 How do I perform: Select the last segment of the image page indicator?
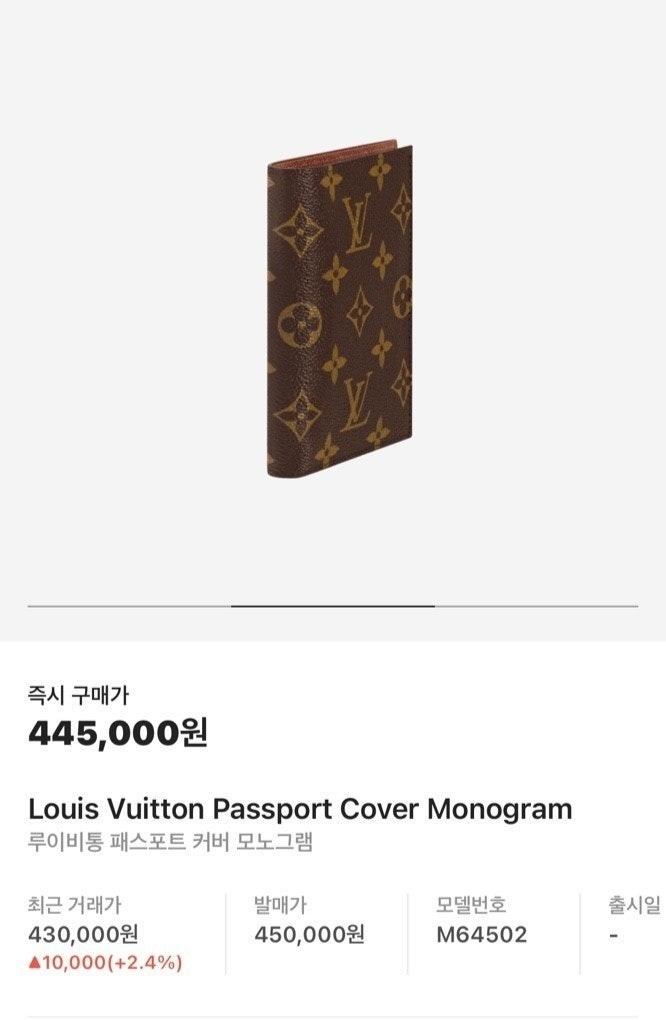pos(536,606)
